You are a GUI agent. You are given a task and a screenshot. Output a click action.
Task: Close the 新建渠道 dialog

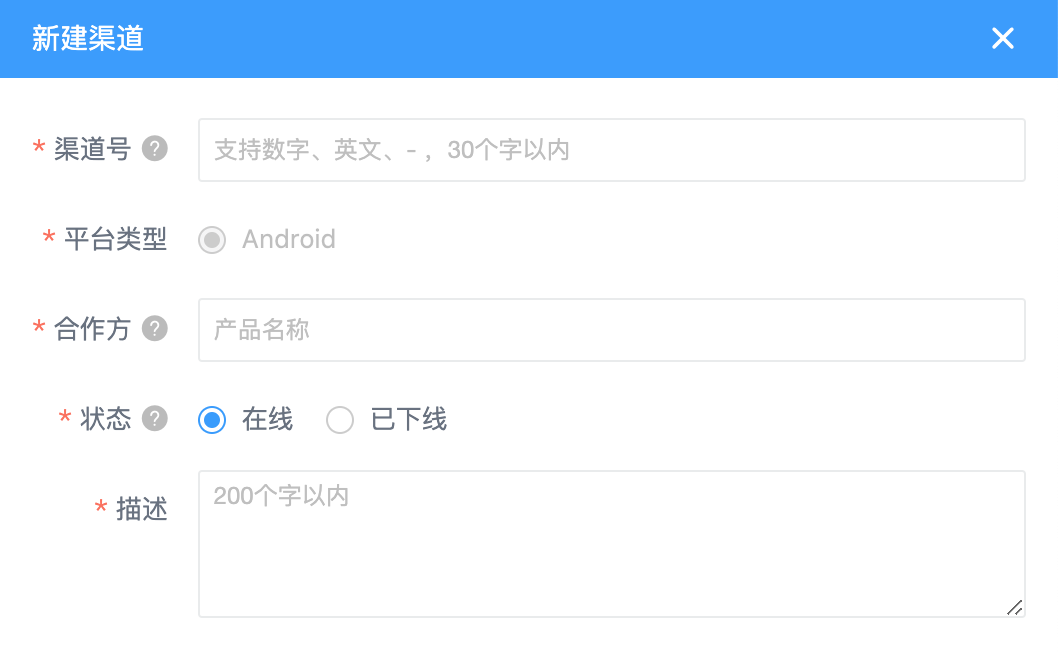[1002, 39]
